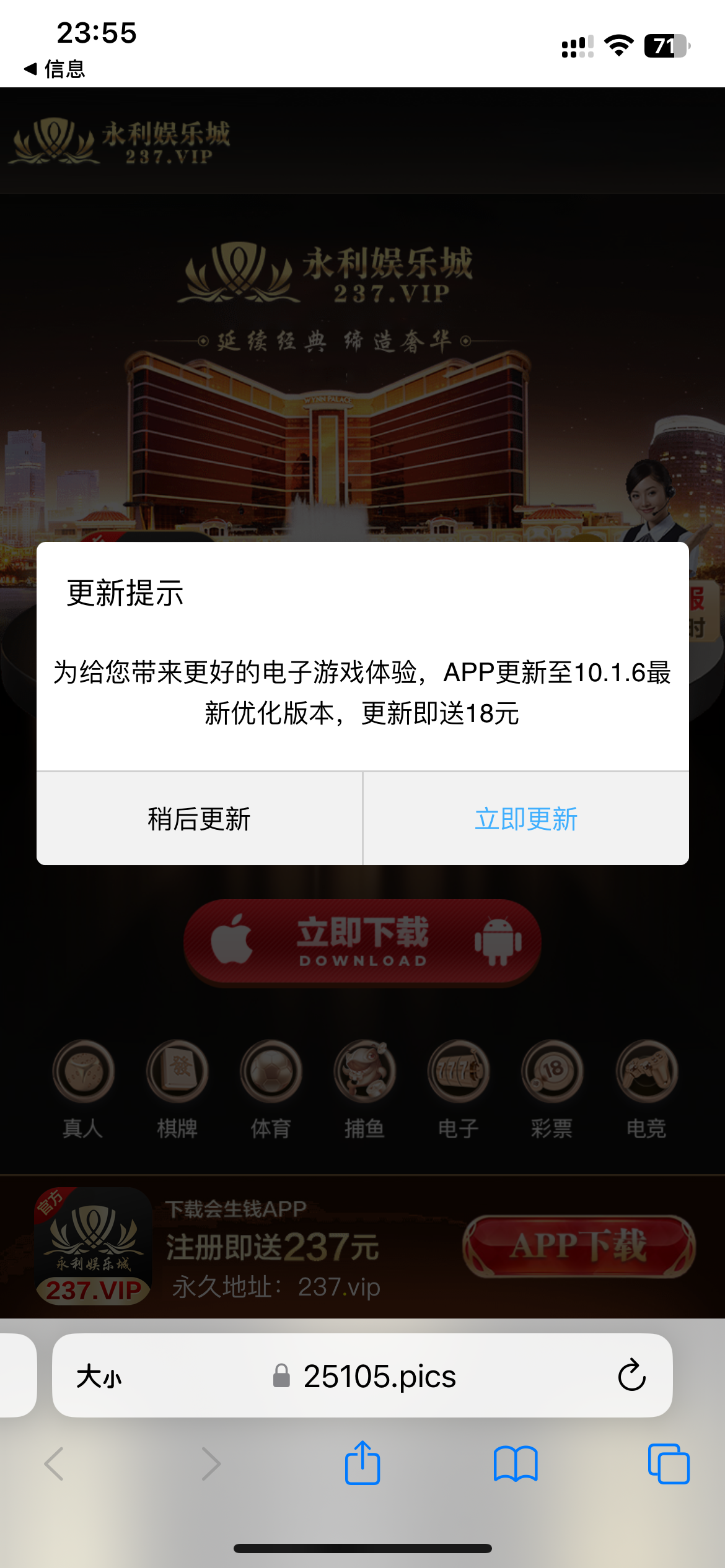The height and width of the screenshot is (1568, 725).
Task: Open Safari bookmarks
Action: [x=516, y=1463]
